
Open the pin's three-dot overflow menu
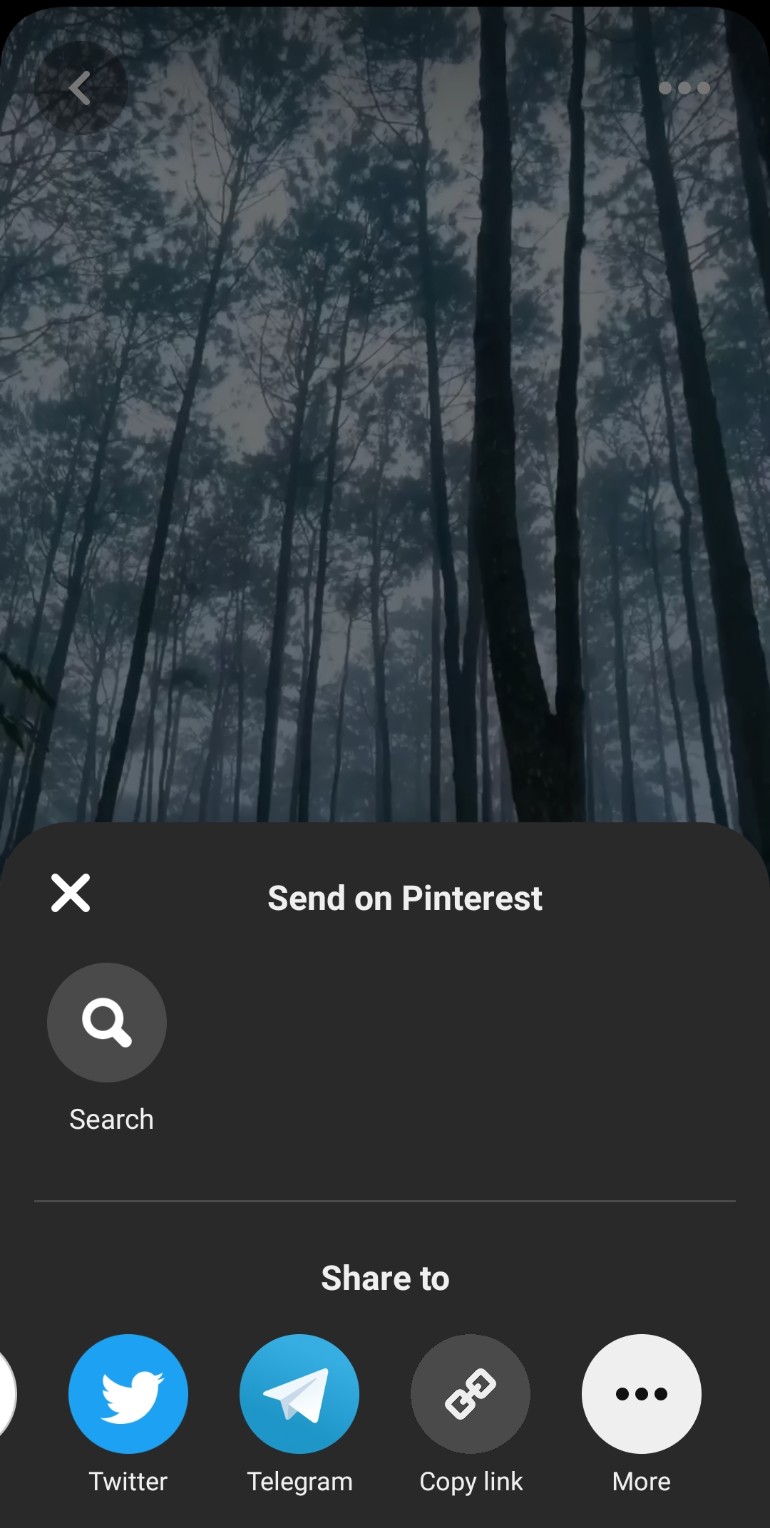click(x=685, y=88)
